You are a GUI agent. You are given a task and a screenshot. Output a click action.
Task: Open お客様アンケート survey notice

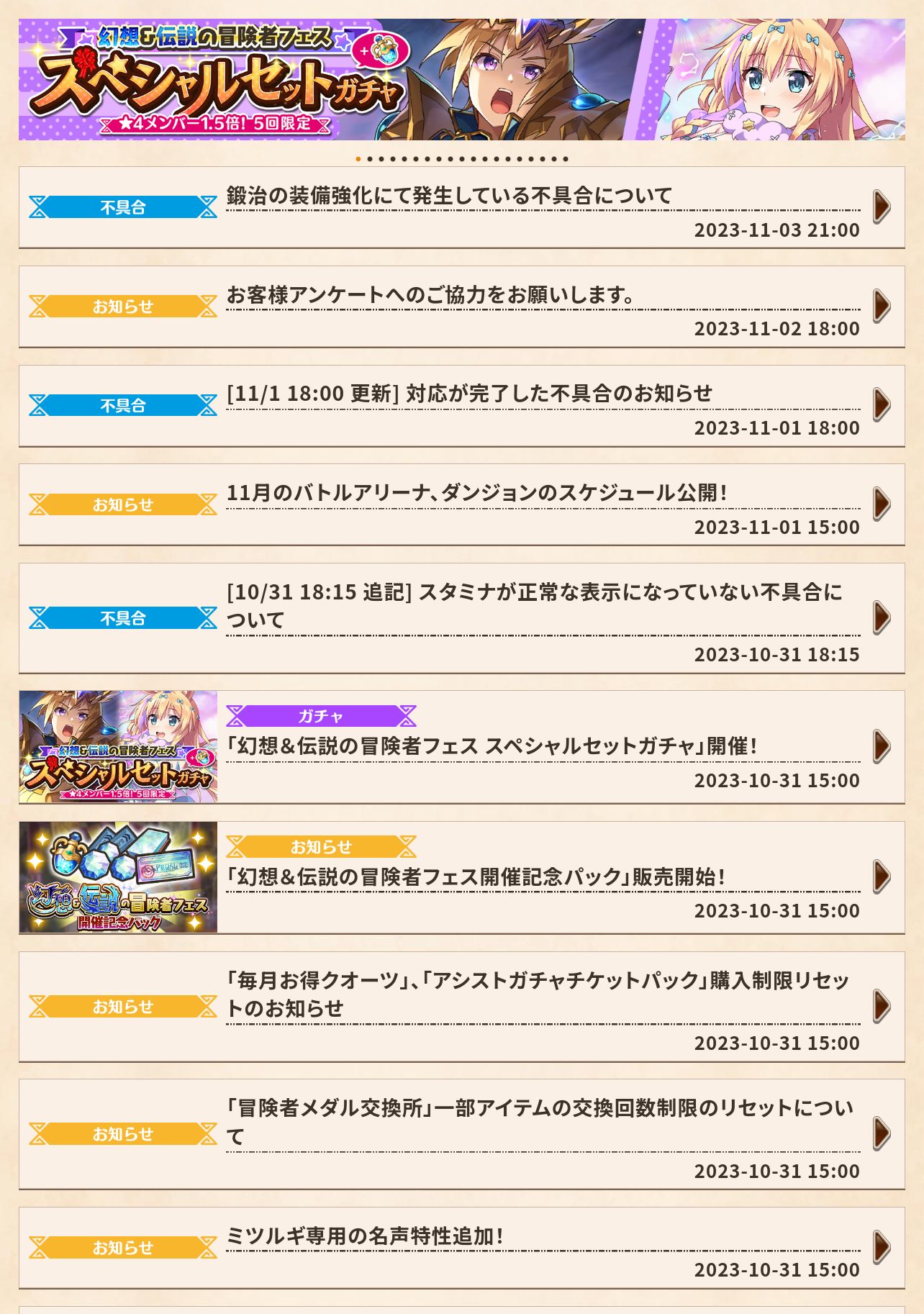click(x=461, y=307)
